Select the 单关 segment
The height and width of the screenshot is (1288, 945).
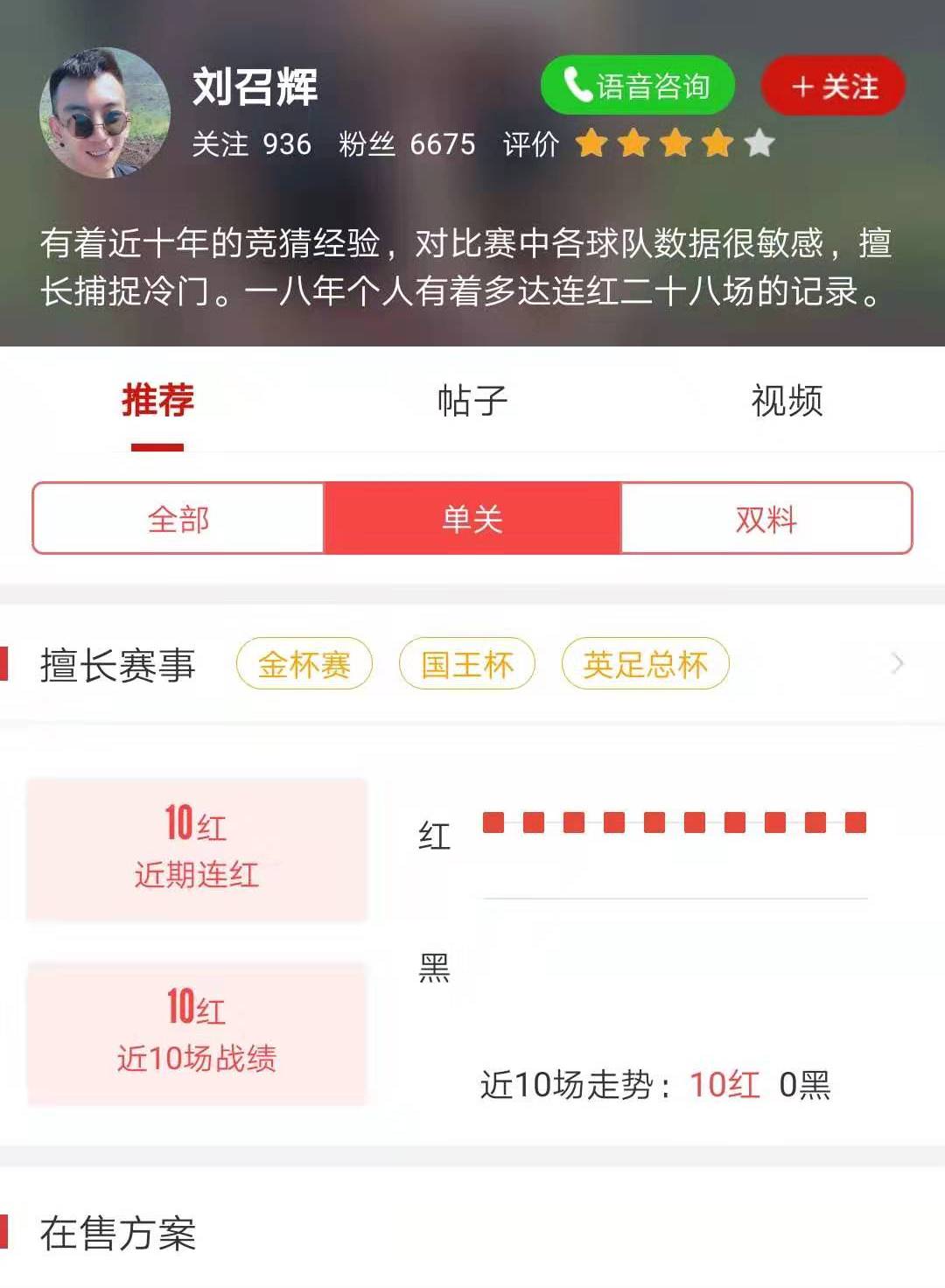(x=472, y=519)
